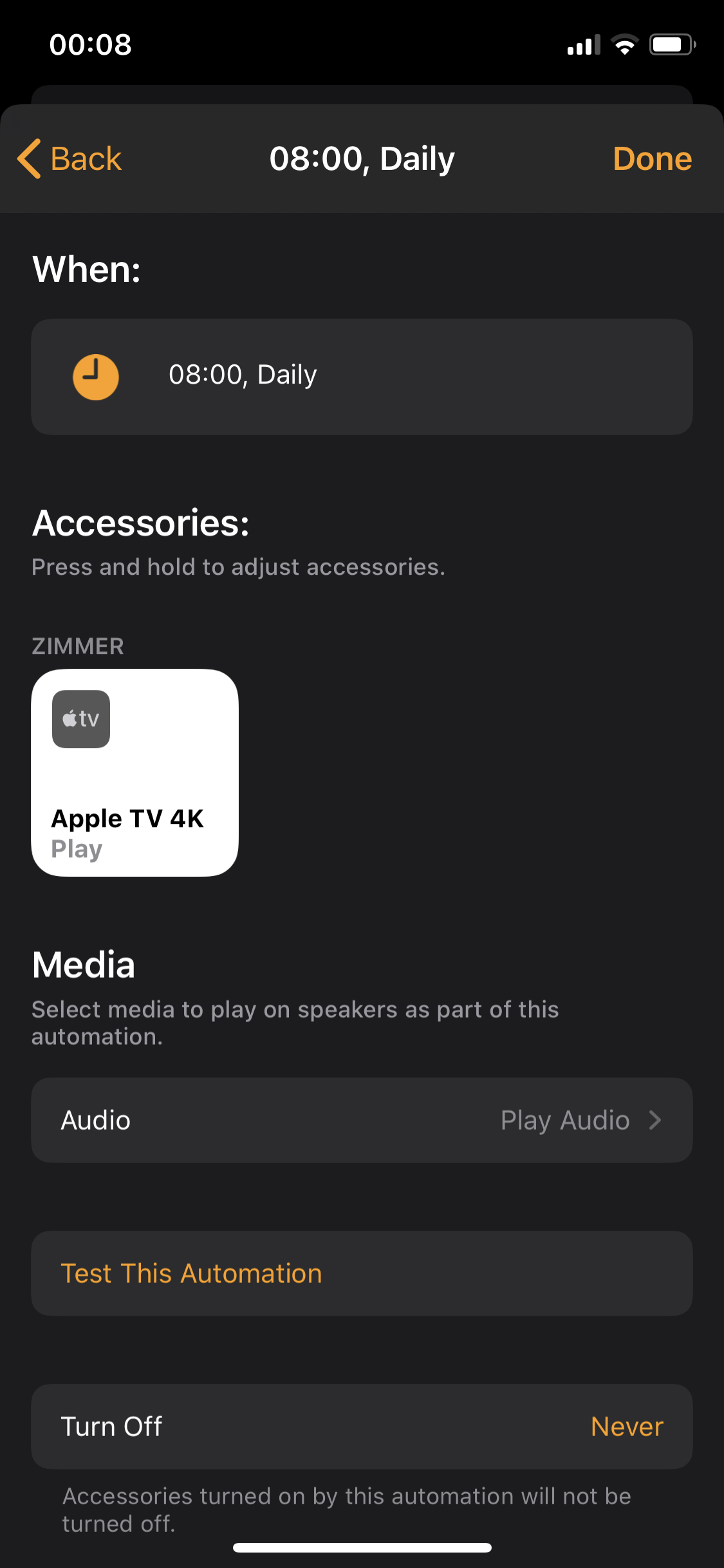Open Audio media settings
This screenshot has width=724, height=1568.
click(362, 1120)
